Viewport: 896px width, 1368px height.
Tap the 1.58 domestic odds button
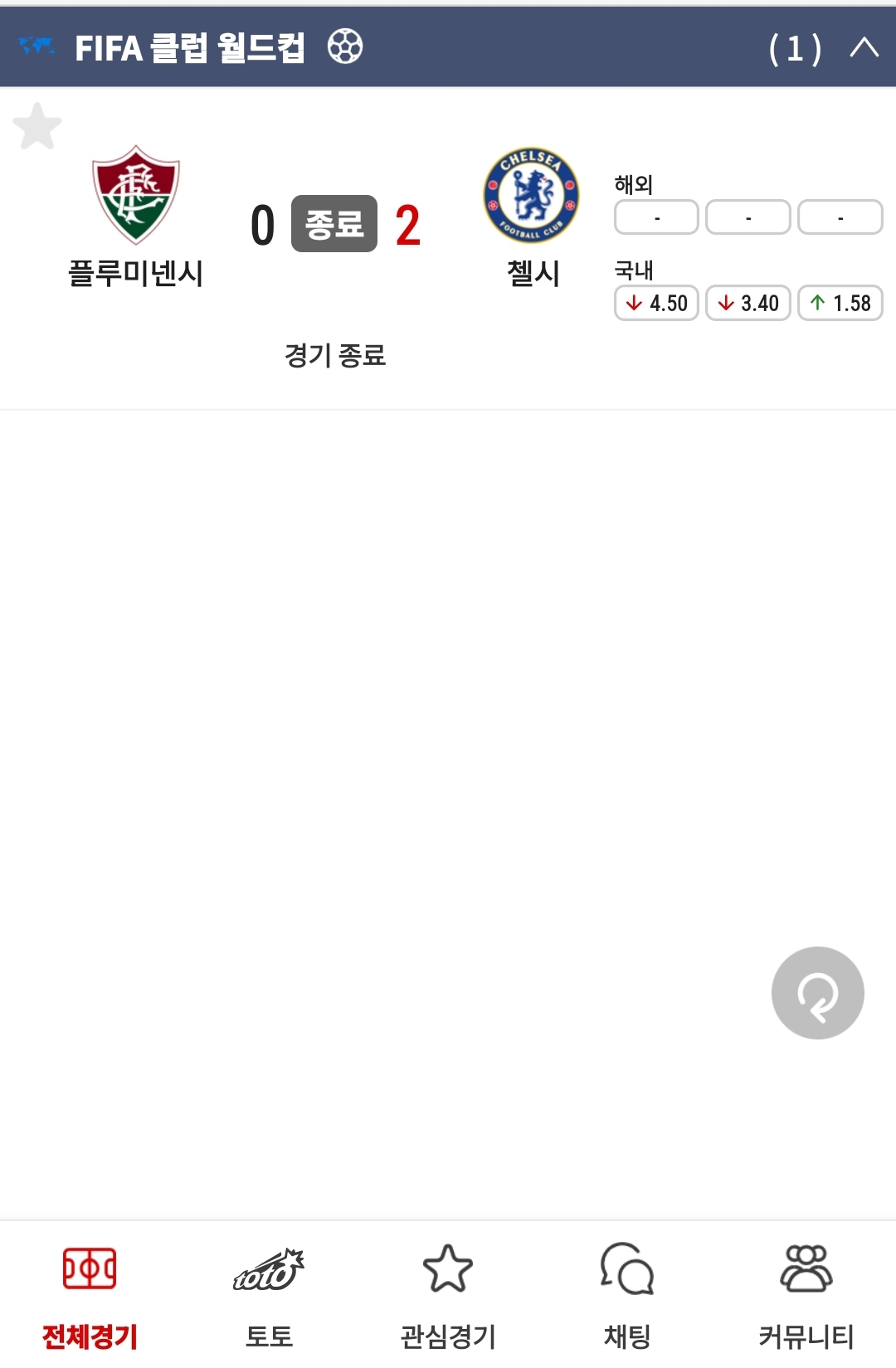pos(840,303)
